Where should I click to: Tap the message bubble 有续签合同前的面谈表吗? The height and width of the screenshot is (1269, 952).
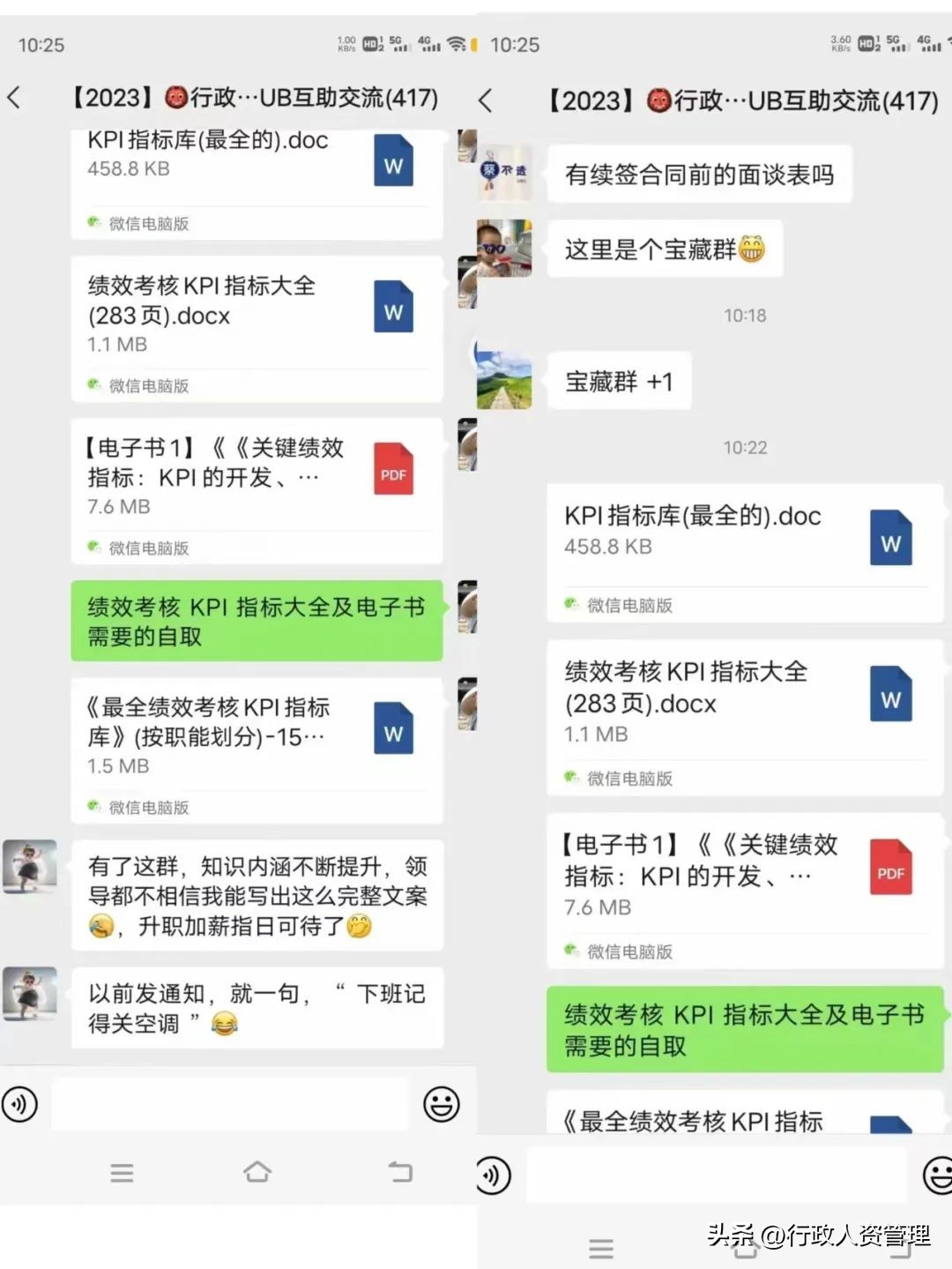coord(701,174)
